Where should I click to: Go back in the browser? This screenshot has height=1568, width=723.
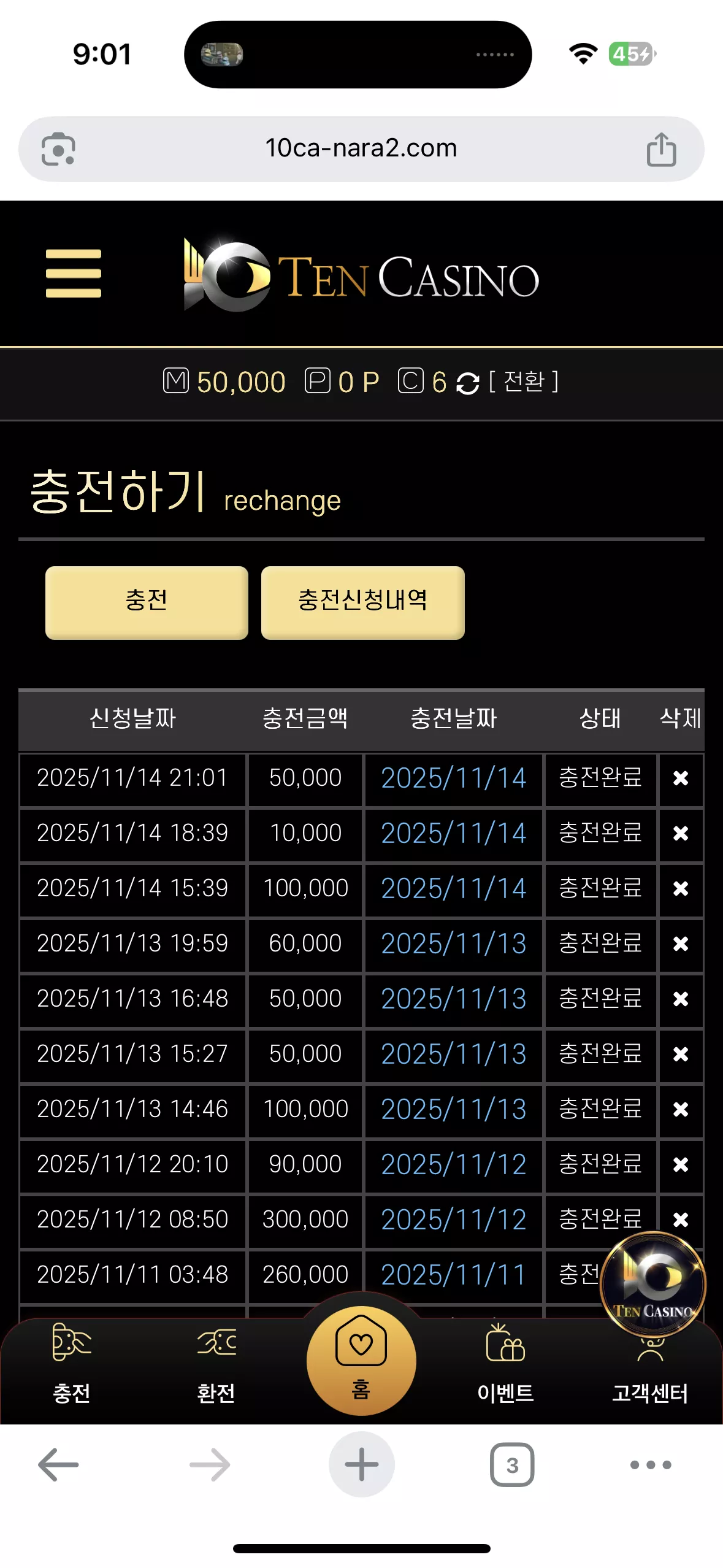[x=58, y=1465]
